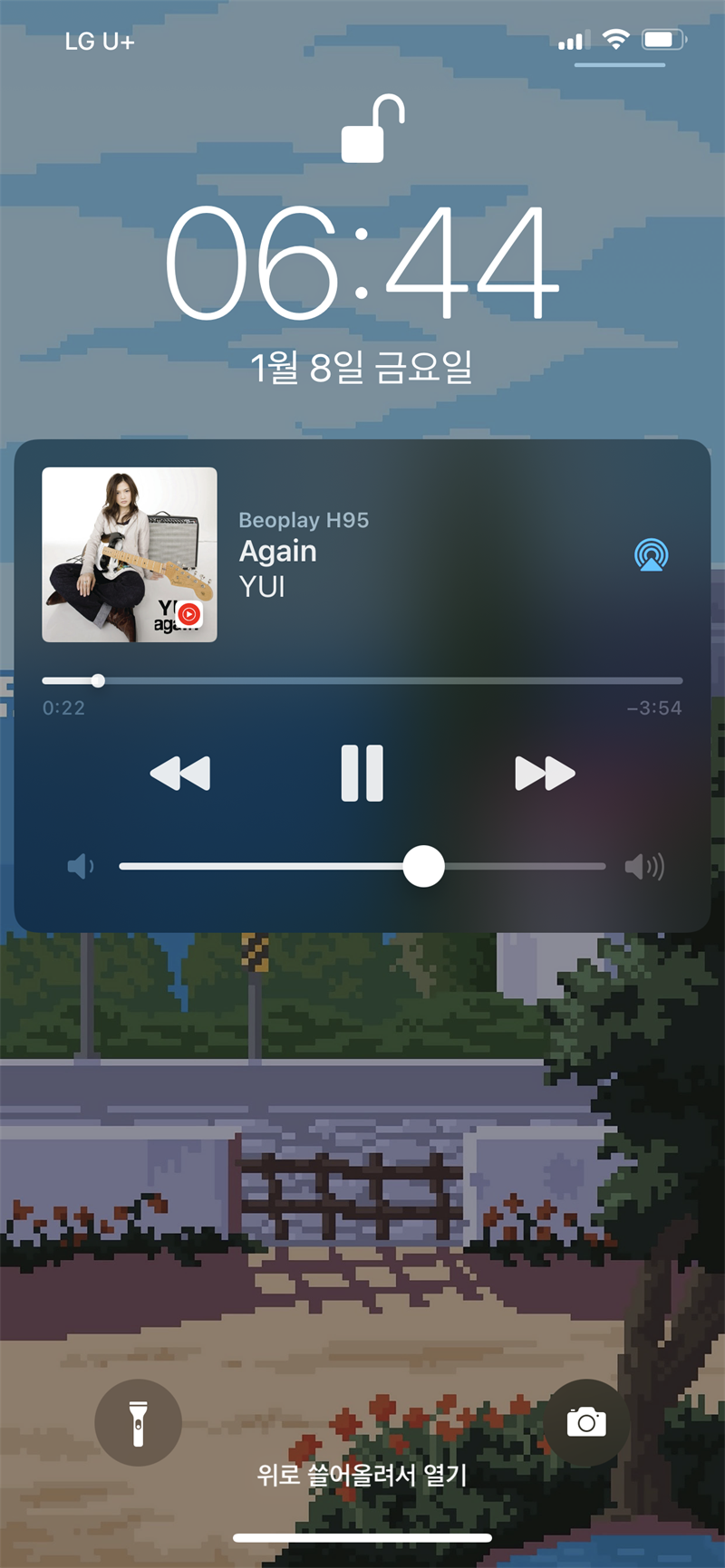
Task: Tap the playback progress bar to seek
Action: coord(362,680)
